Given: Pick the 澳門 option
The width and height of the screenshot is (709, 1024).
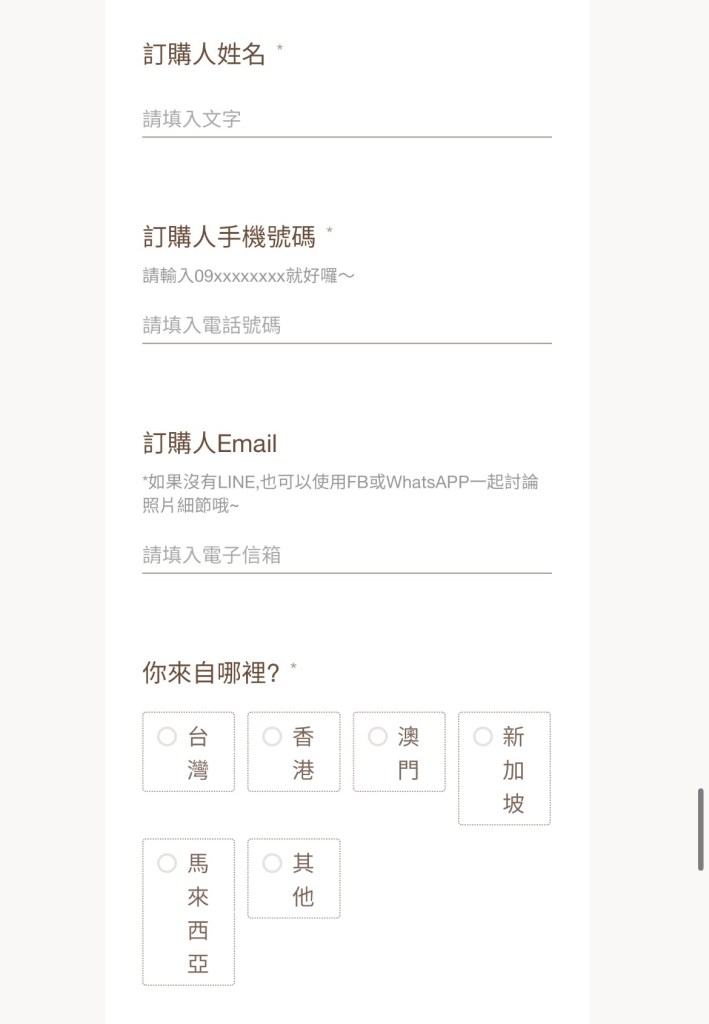Looking at the screenshot, I should (378, 737).
